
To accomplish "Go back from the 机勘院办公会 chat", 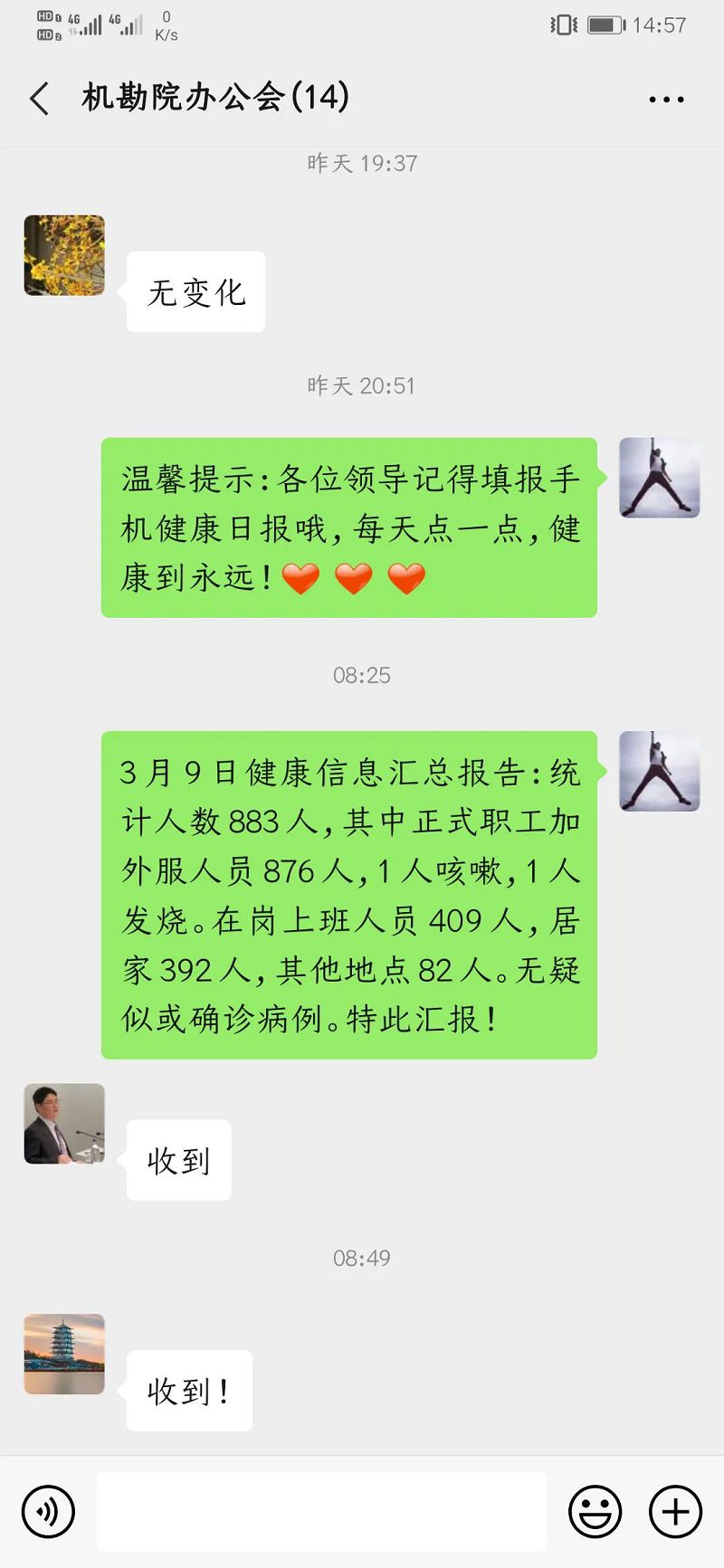I will click(x=39, y=99).
